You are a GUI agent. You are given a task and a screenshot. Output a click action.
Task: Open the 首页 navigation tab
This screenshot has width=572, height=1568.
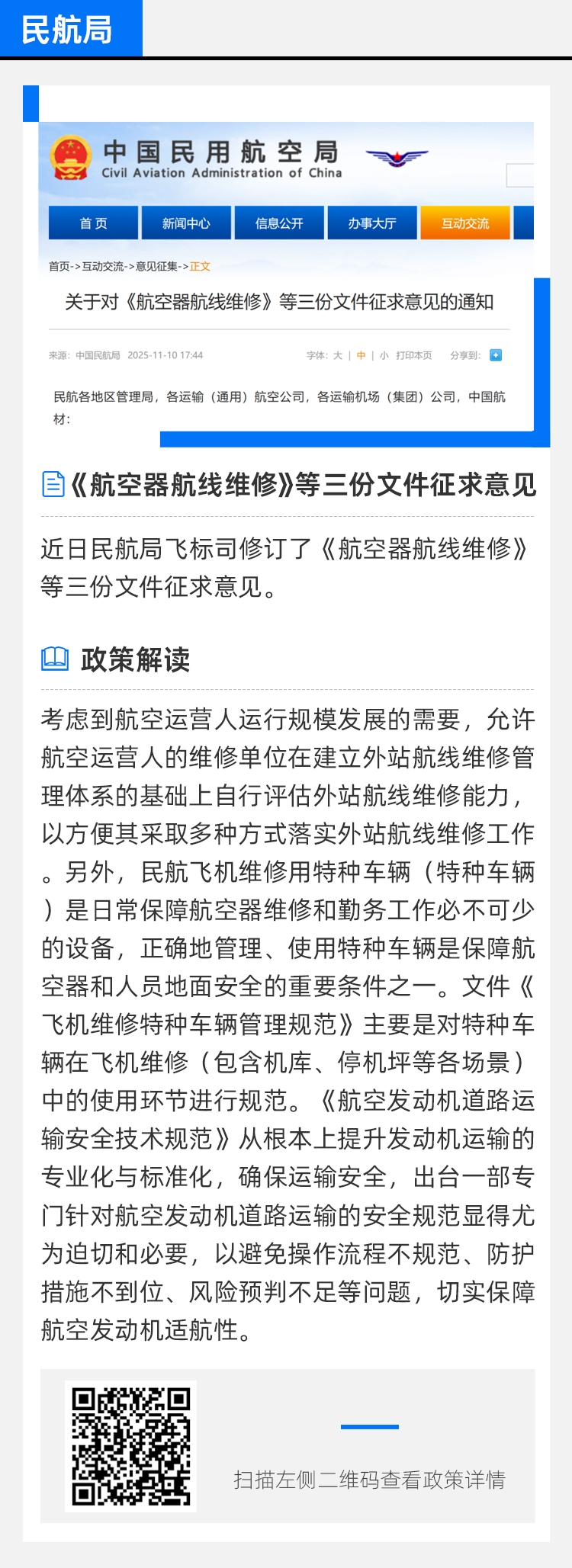pos(92,223)
